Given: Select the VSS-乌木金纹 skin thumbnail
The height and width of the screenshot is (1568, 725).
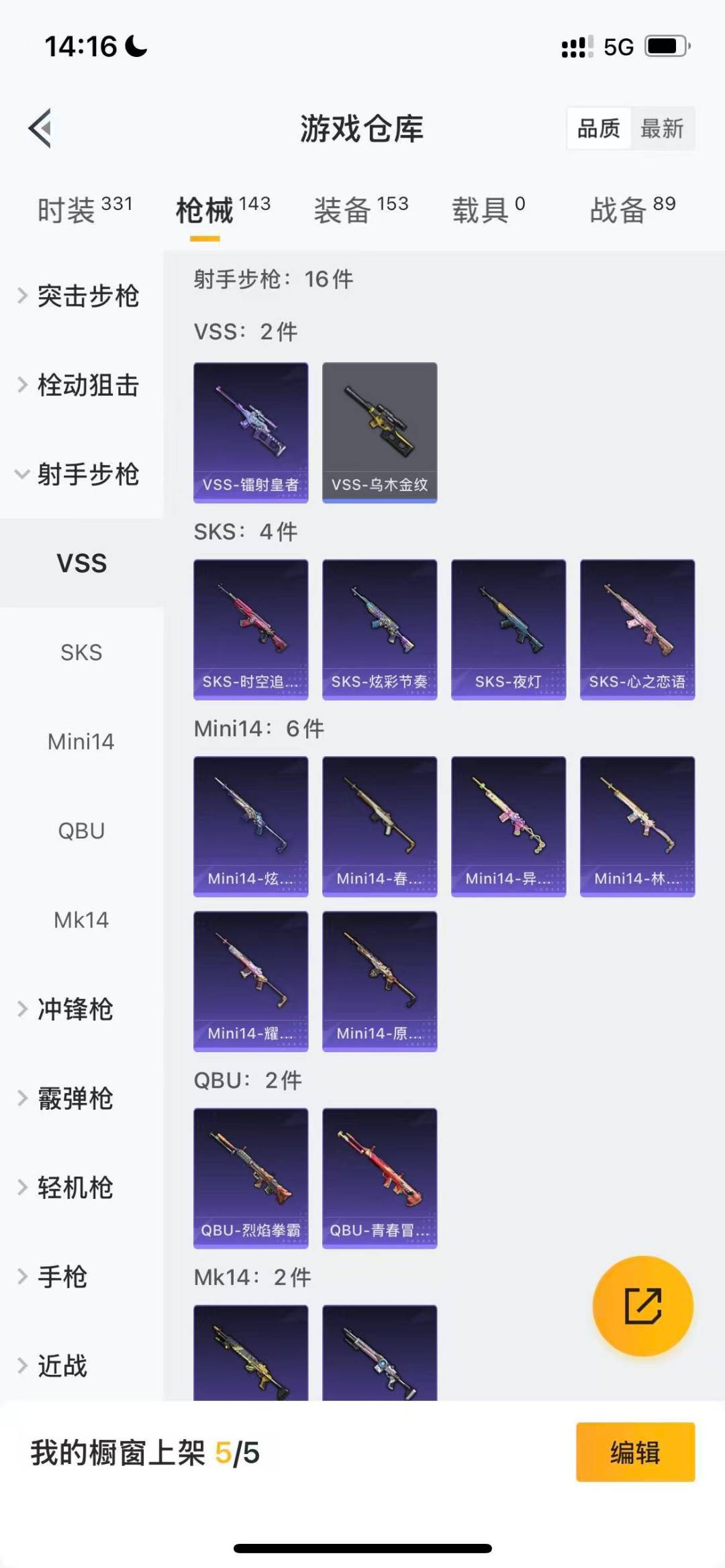Looking at the screenshot, I should (x=379, y=431).
